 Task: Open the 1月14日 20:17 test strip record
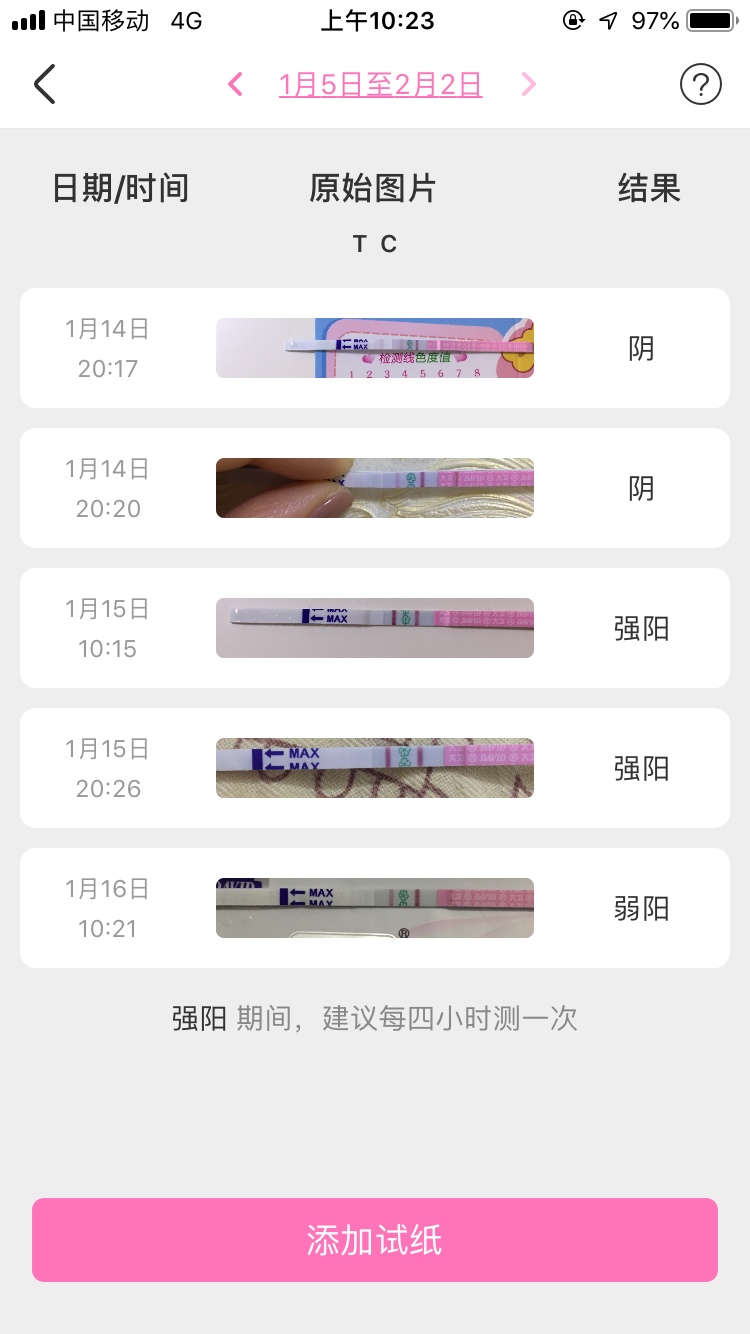pos(375,348)
